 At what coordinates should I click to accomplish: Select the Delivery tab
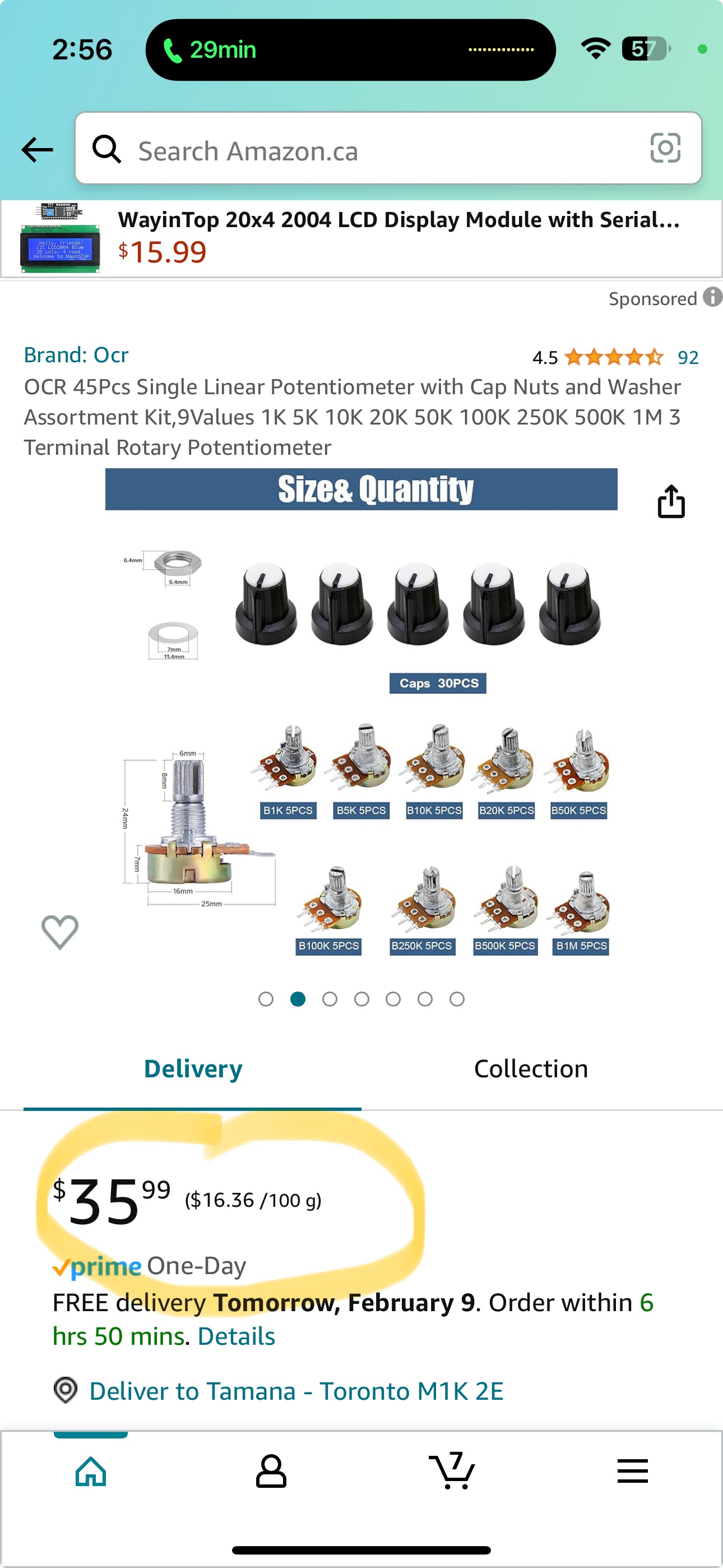pyautogui.click(x=193, y=1069)
